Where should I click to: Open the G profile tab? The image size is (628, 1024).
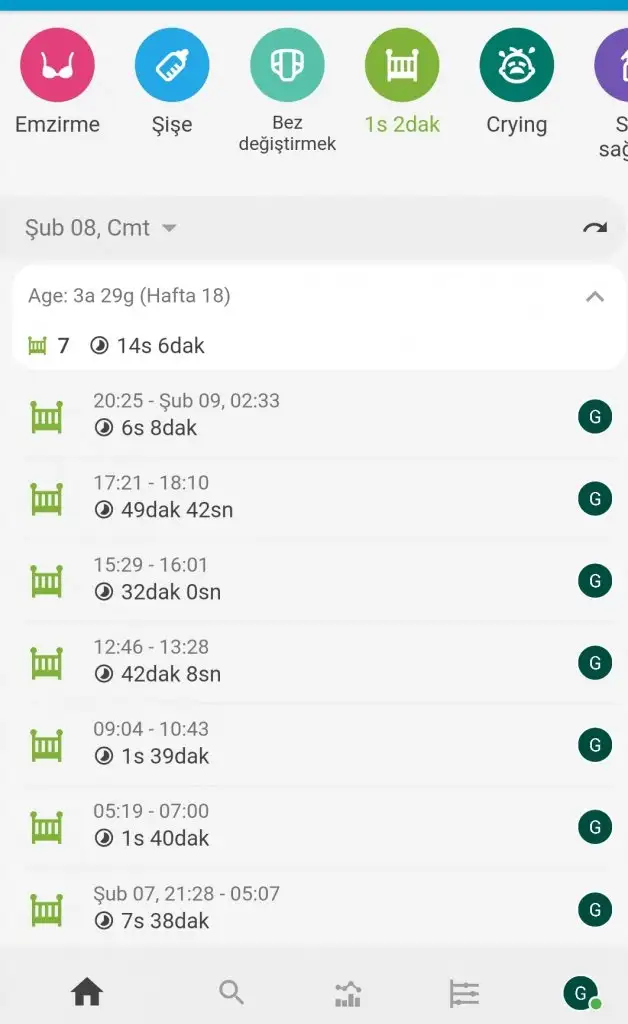[582, 993]
